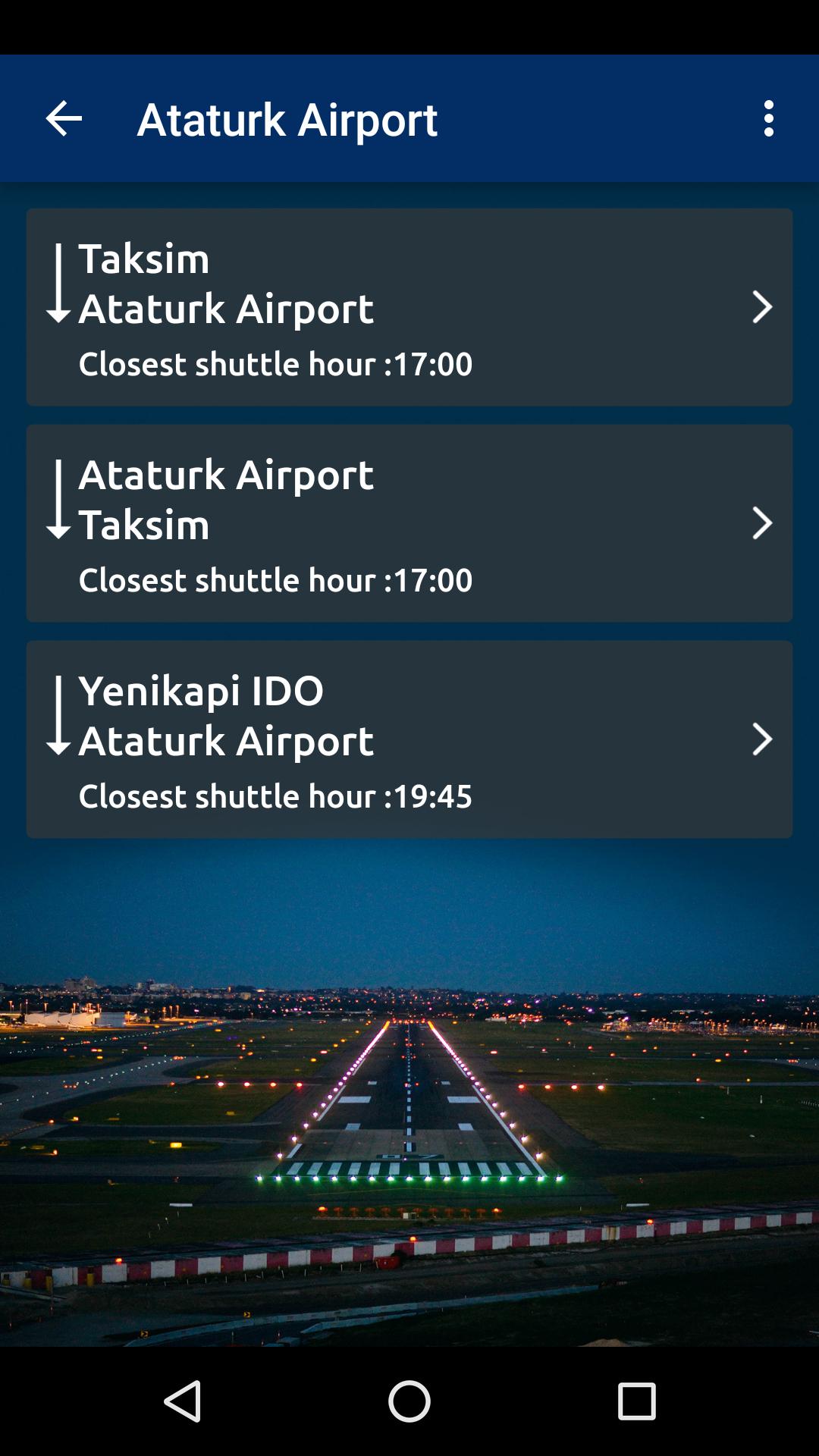Tap the back arrow in the toolbar

tap(63, 118)
